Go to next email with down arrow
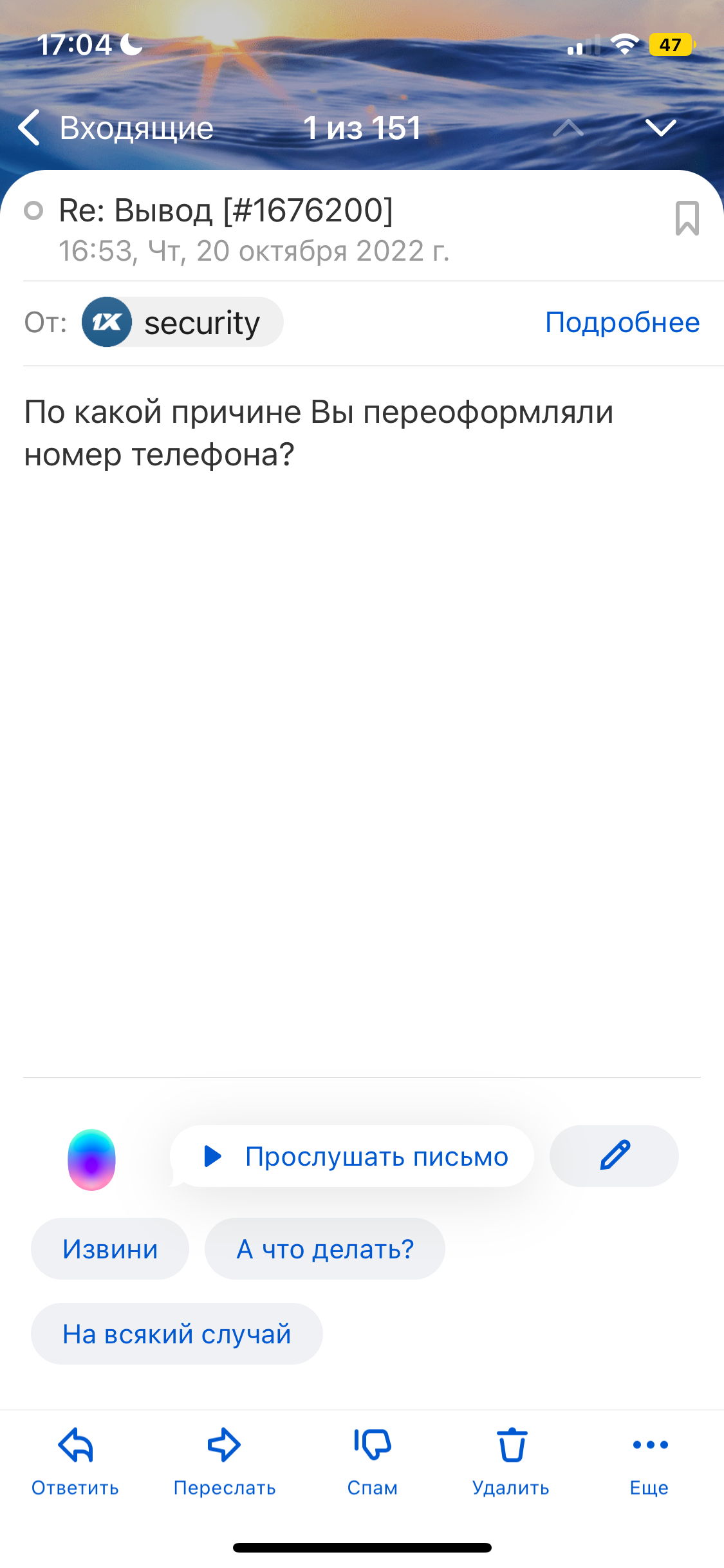The image size is (724, 1568). (x=660, y=127)
